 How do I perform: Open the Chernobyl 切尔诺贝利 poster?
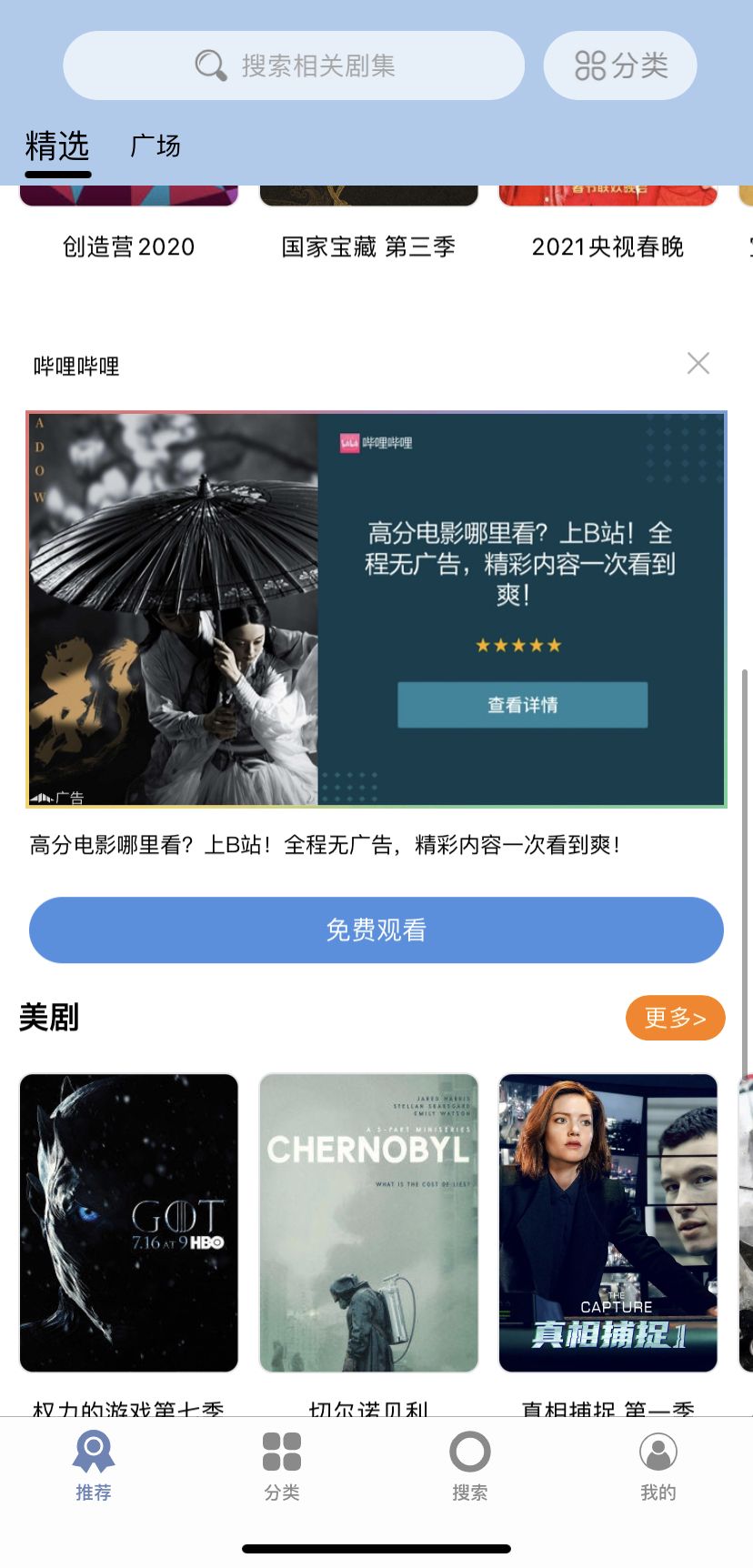coord(368,1222)
